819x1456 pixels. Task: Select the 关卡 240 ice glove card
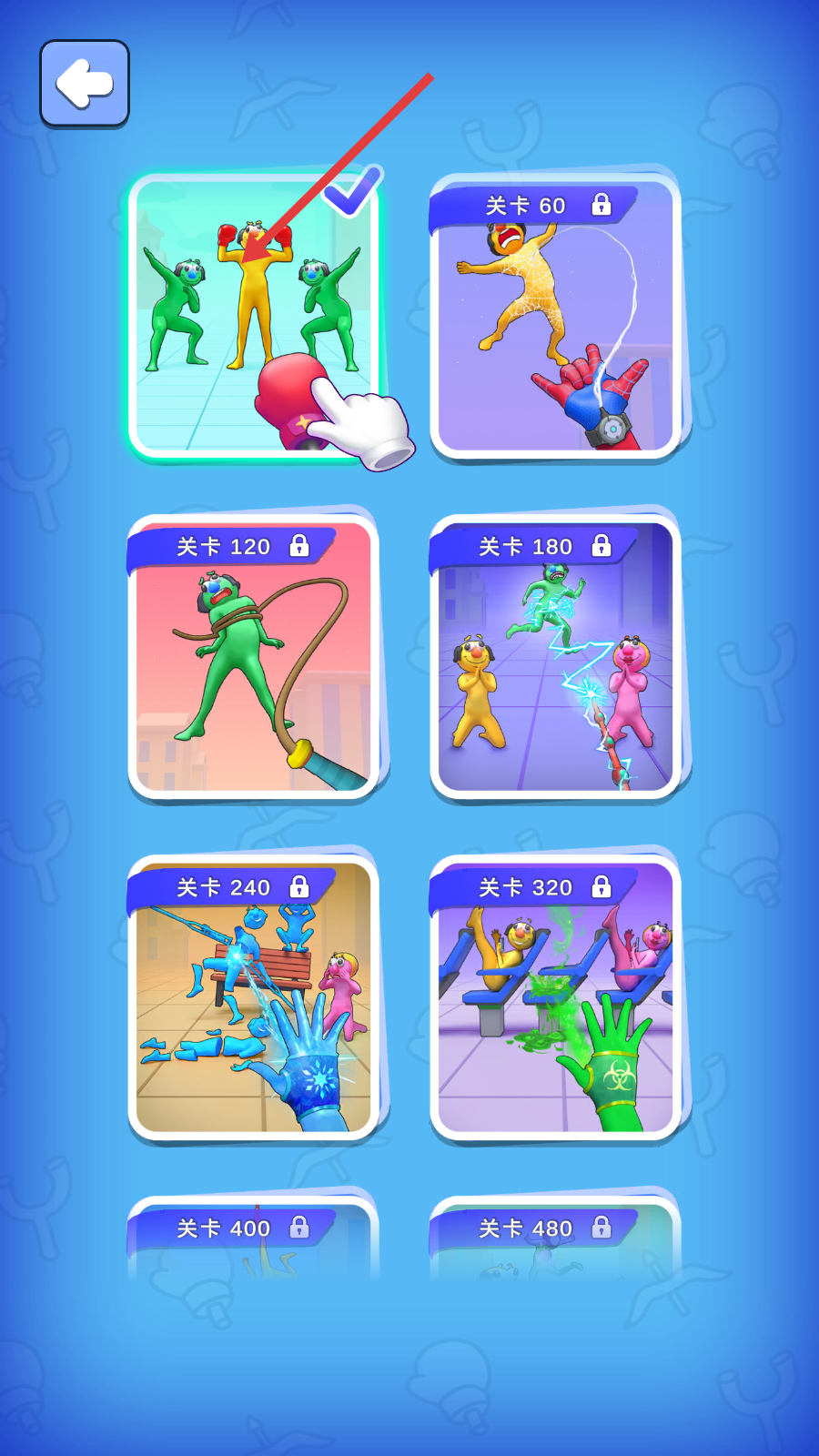tap(253, 996)
